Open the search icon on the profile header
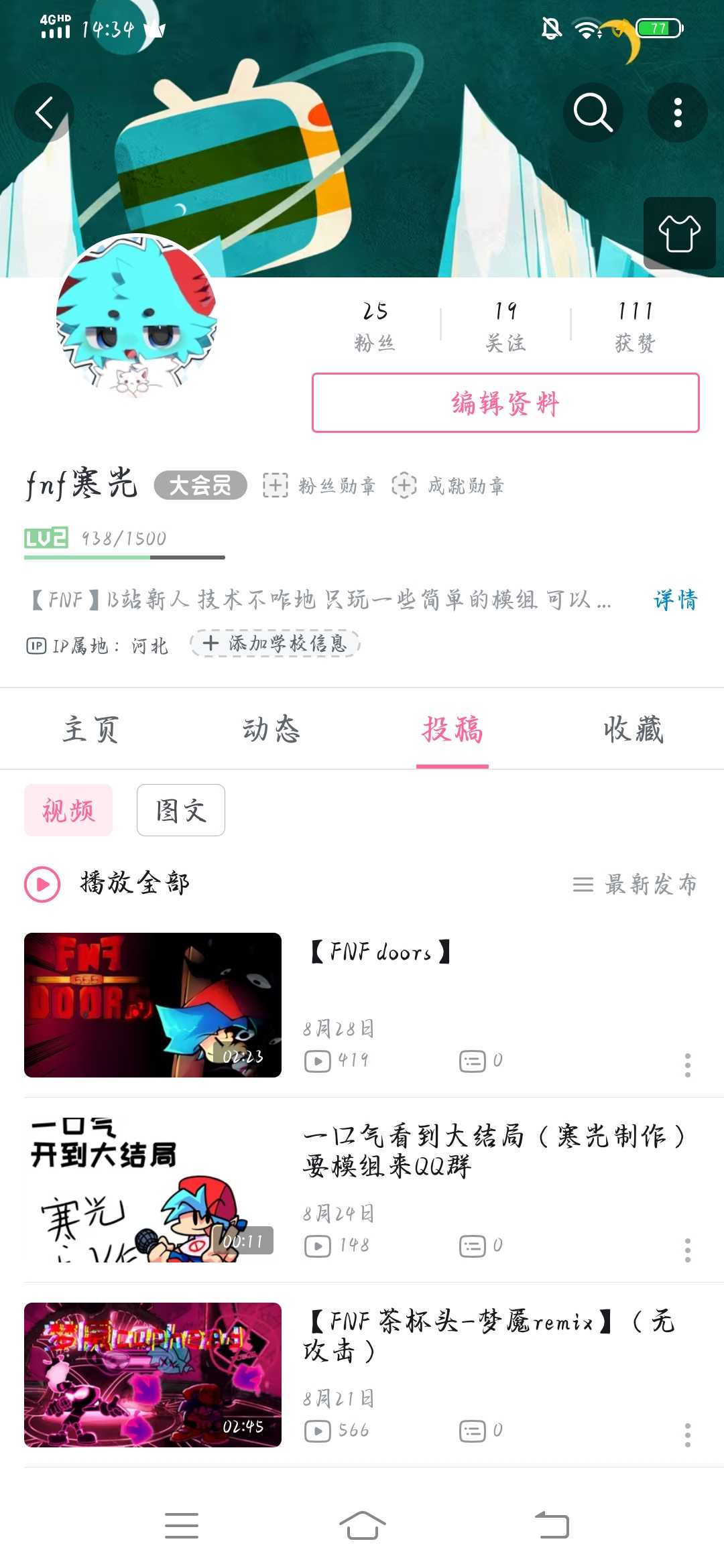724x1568 pixels. (x=593, y=113)
